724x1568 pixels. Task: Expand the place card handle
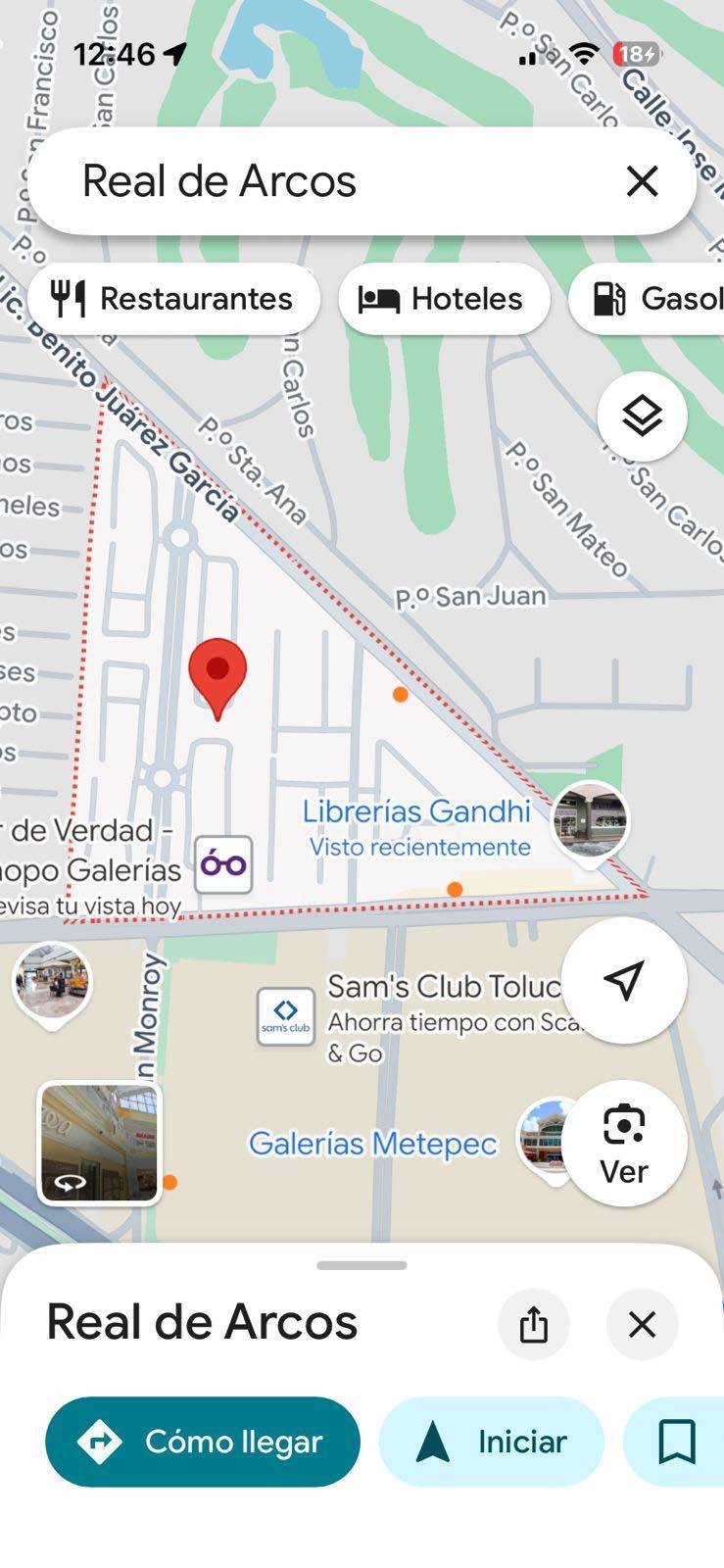click(x=362, y=1265)
